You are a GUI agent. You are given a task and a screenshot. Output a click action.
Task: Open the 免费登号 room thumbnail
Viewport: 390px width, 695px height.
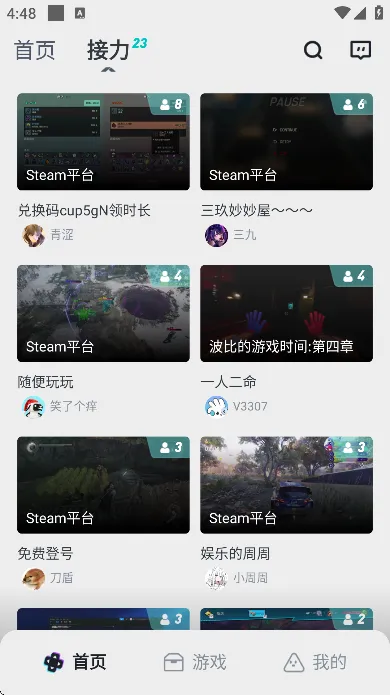coord(103,485)
